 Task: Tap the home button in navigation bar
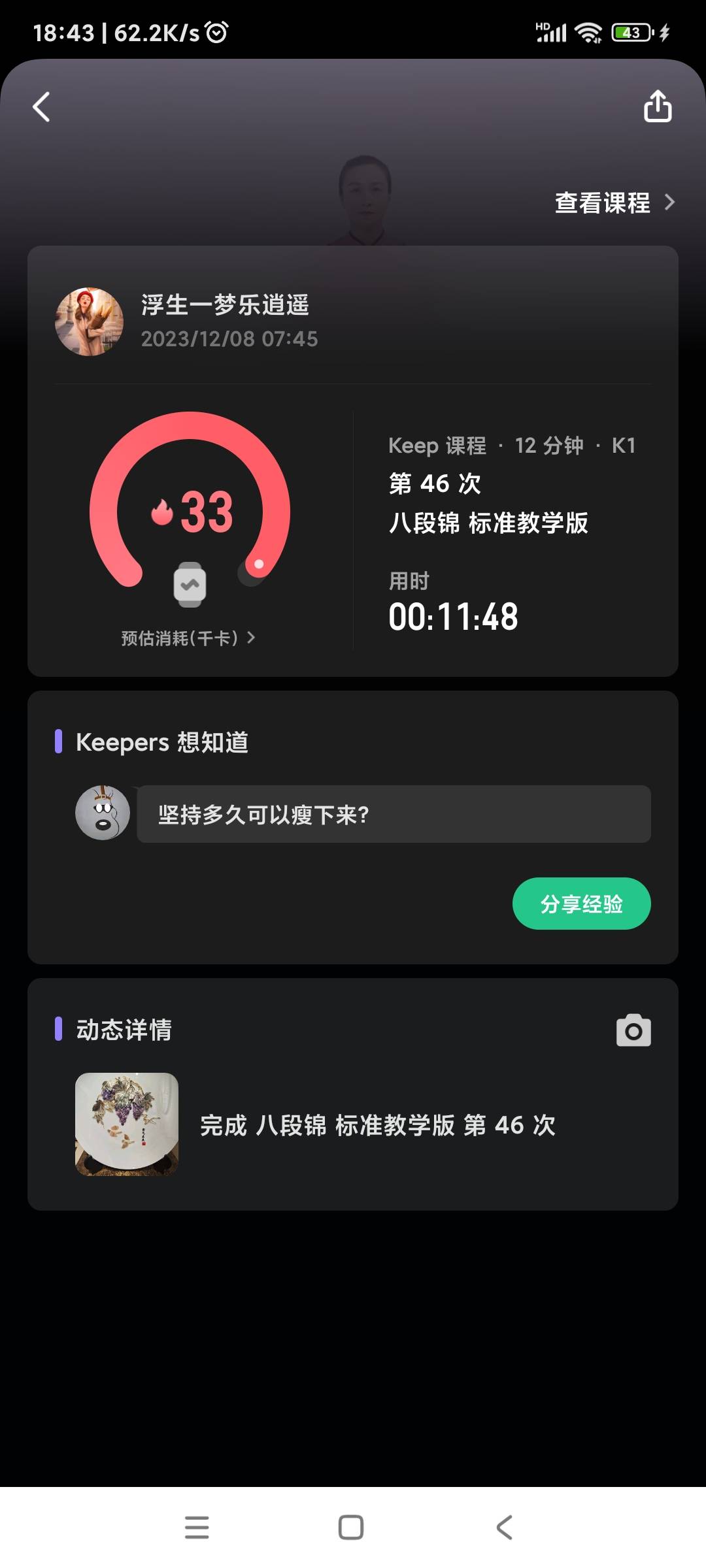tap(350, 1527)
